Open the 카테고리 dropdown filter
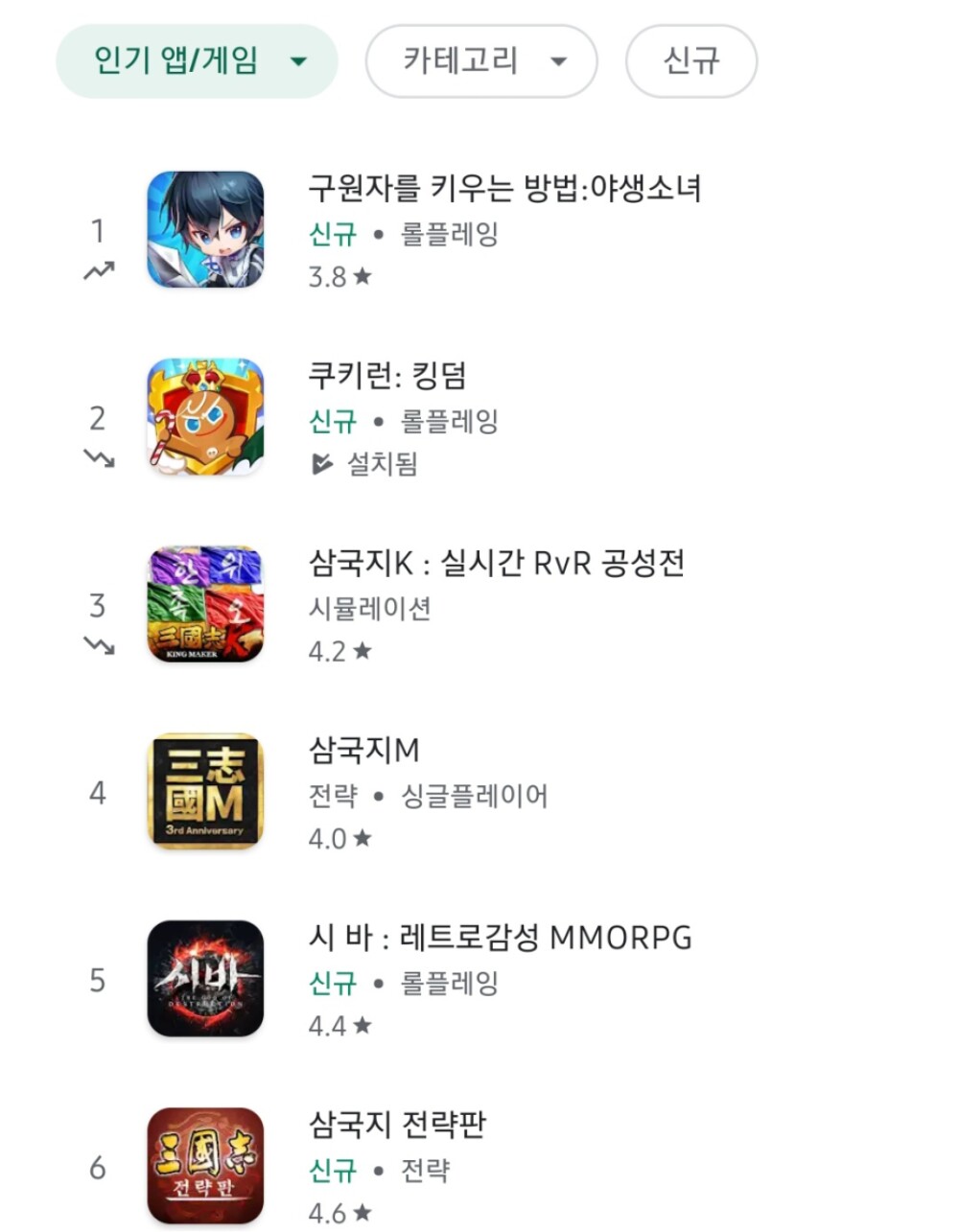This screenshot has height=1232, width=959. [x=480, y=62]
